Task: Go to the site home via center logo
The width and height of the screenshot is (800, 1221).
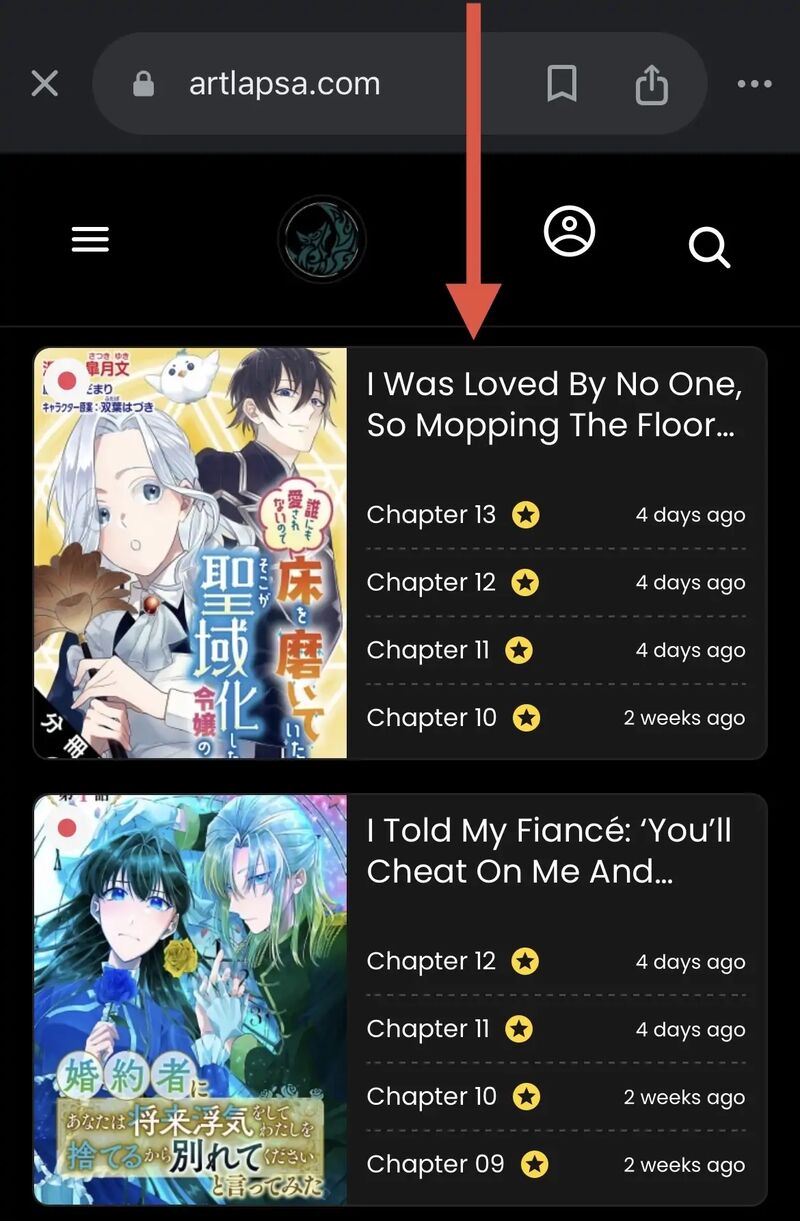Action: coord(322,240)
